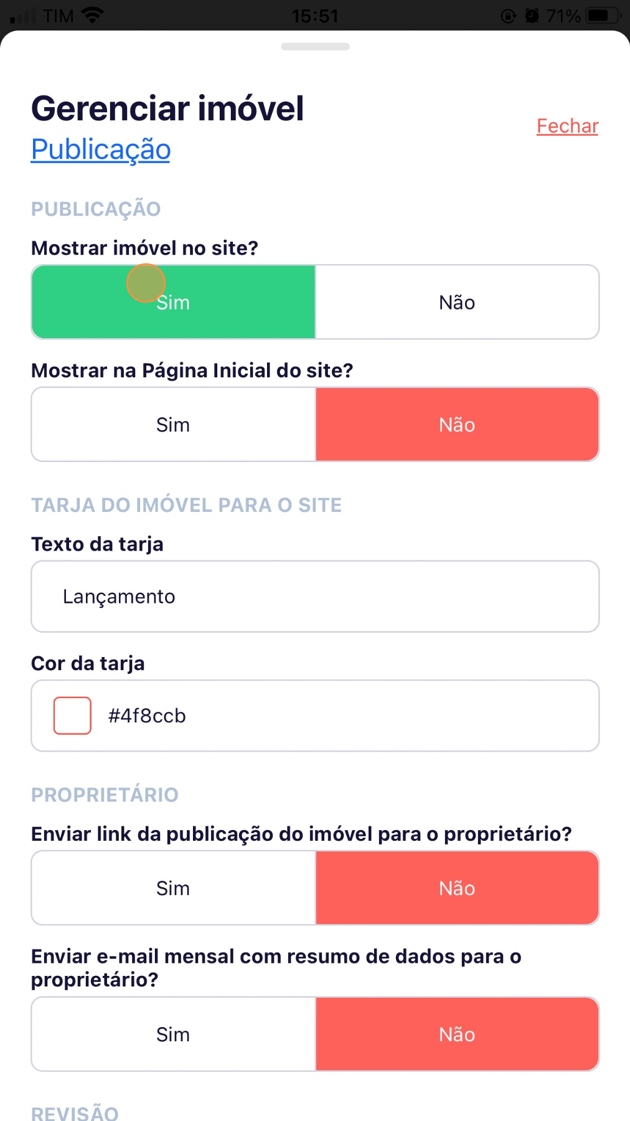The width and height of the screenshot is (630, 1121).
Task: Select Não for e-mail mensal com resumo
Action: (x=457, y=1034)
